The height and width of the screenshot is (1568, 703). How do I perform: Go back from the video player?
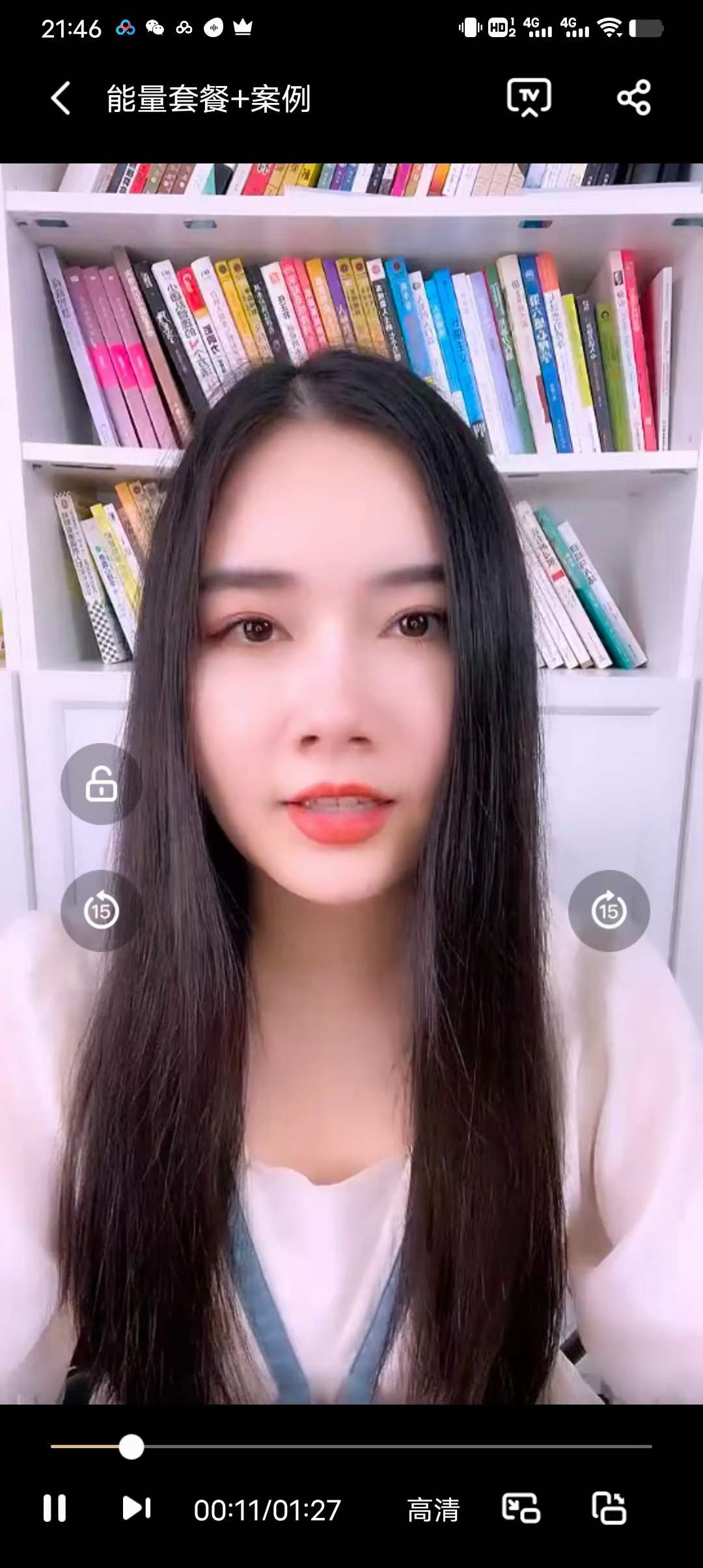(61, 99)
